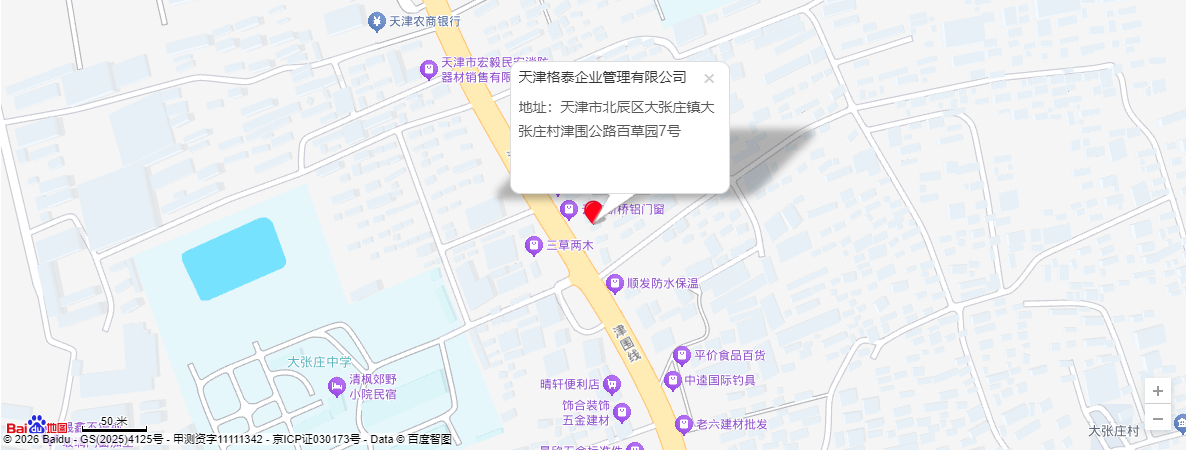1188x452 pixels.
Task: Open the 晴轩便利店 marker
Action: 612,384
